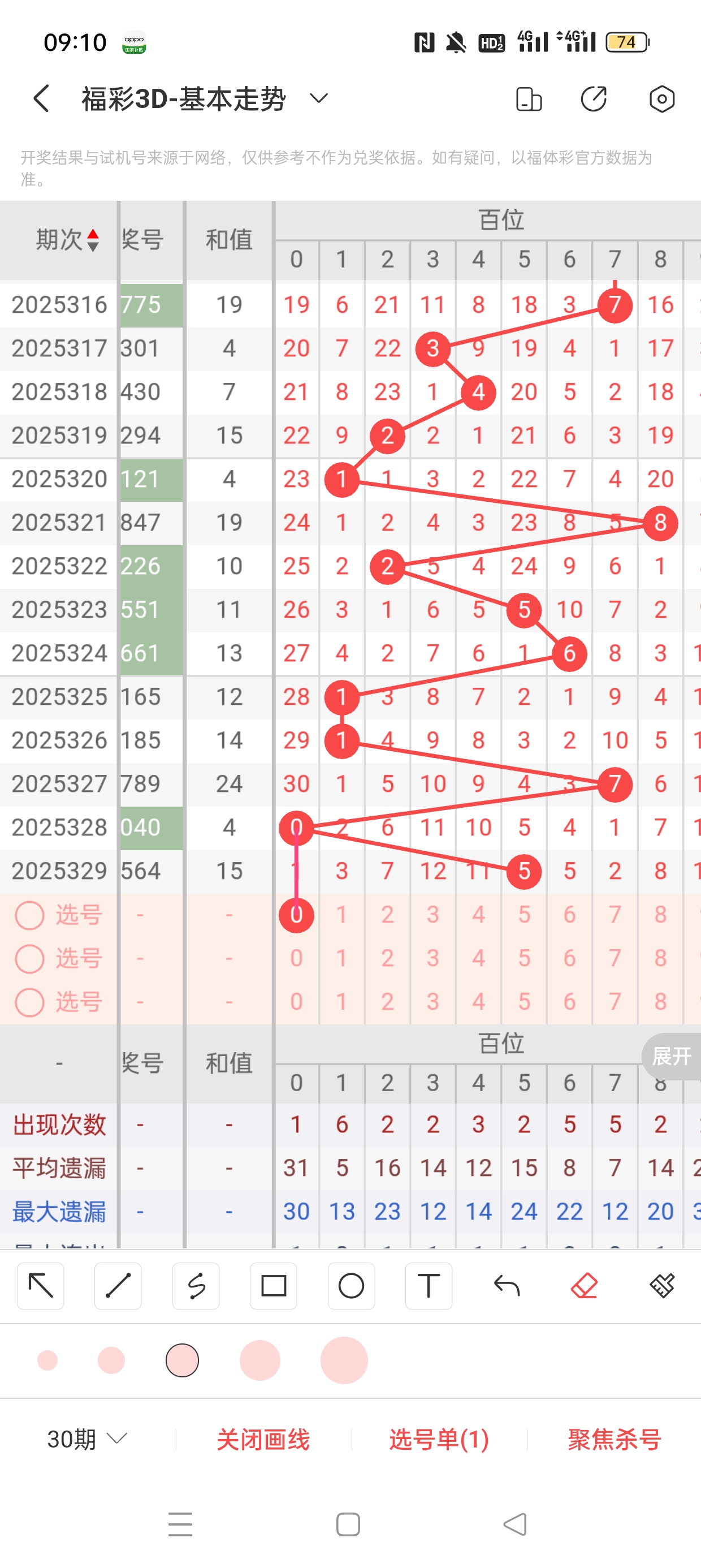Pick the freehand curve drawing tool

[196, 1286]
